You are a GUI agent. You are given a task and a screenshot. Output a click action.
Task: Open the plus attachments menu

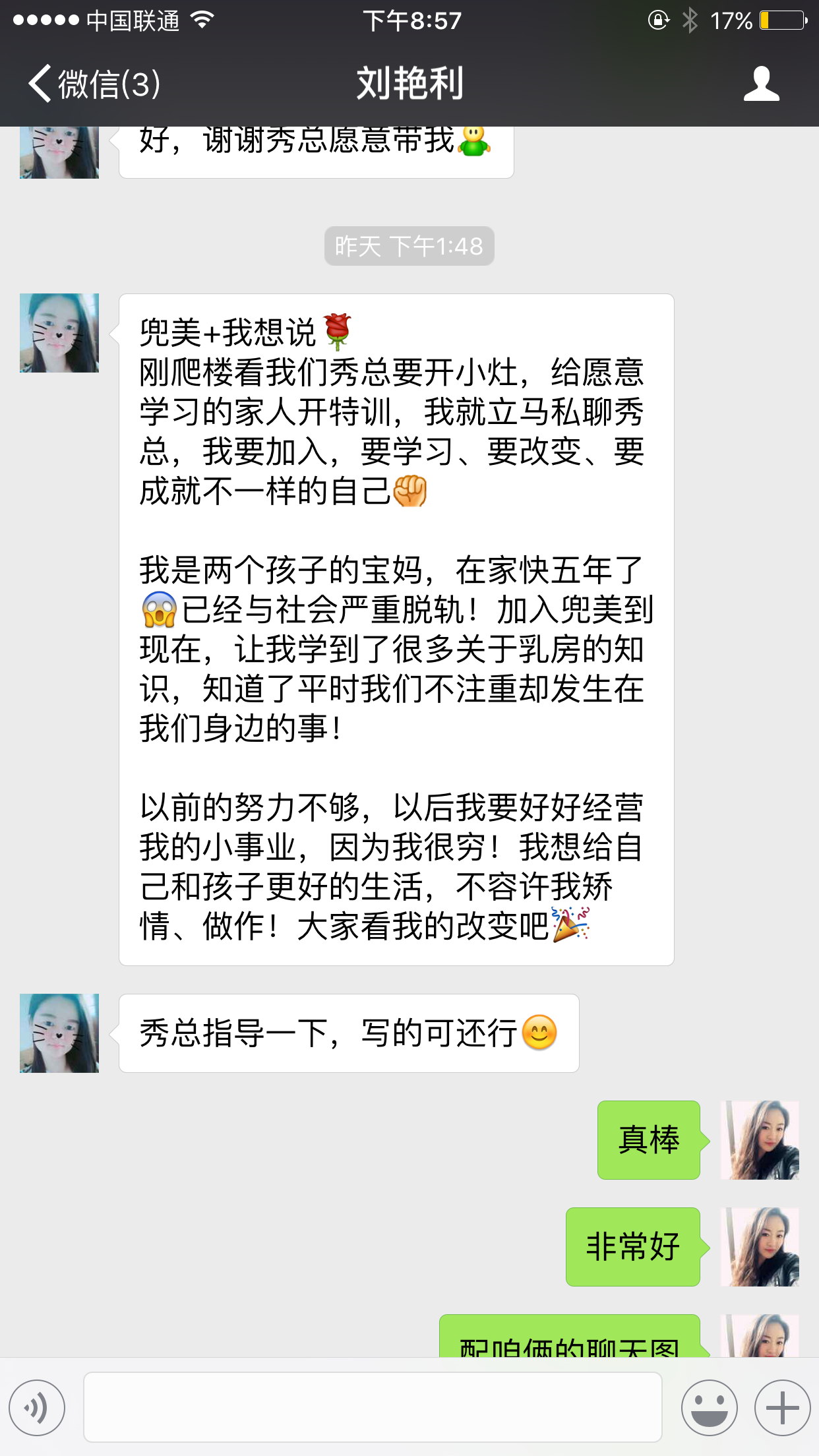782,1408
